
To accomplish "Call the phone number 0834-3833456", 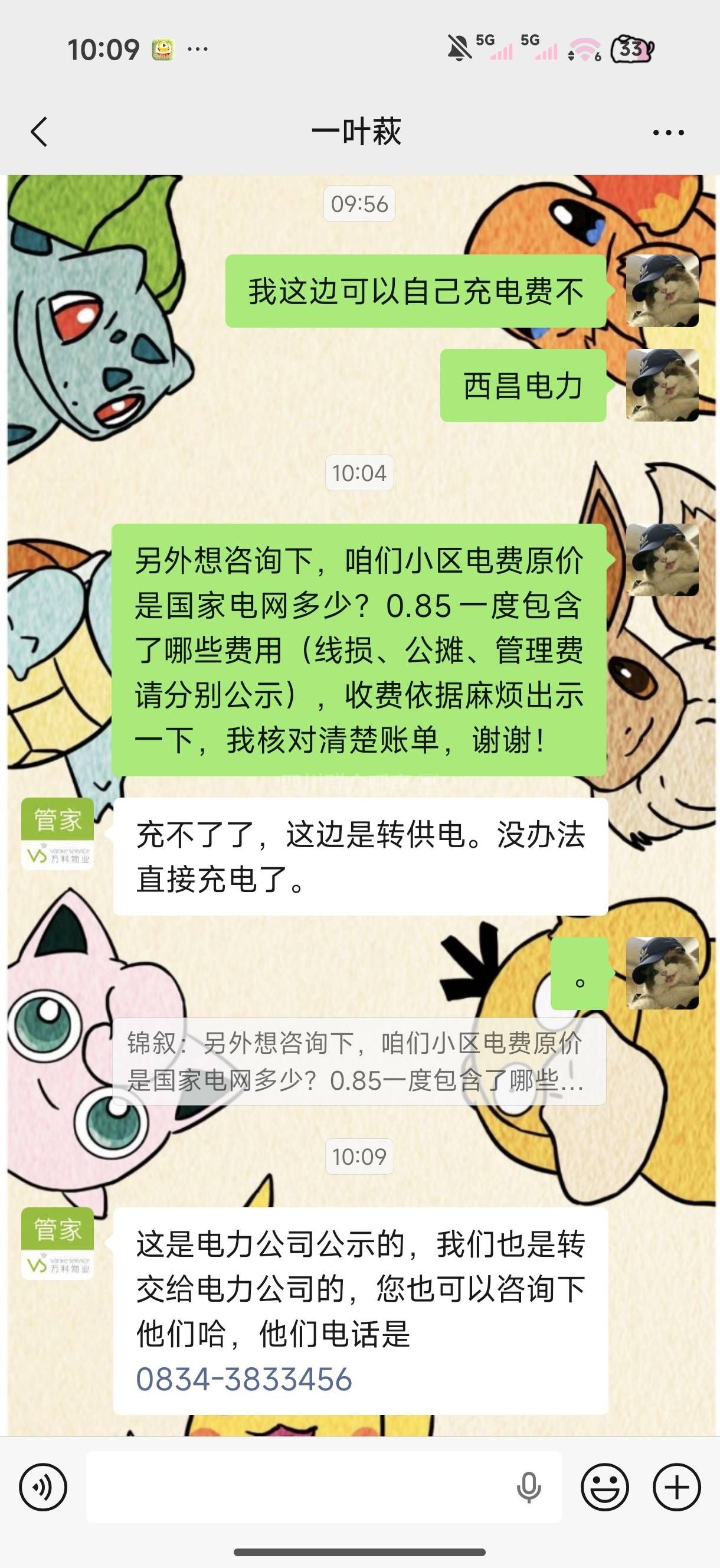I will tap(244, 1378).
